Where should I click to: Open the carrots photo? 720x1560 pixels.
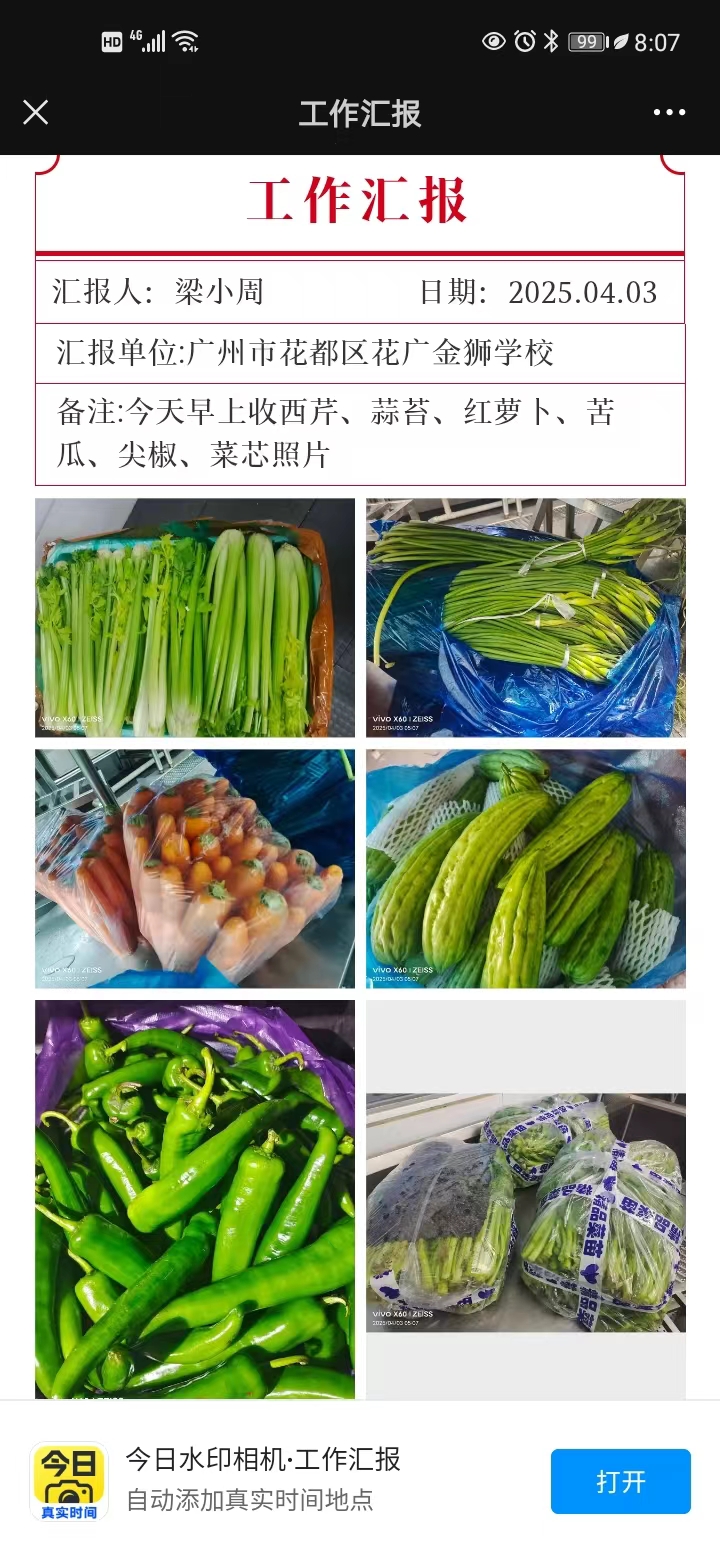click(195, 868)
